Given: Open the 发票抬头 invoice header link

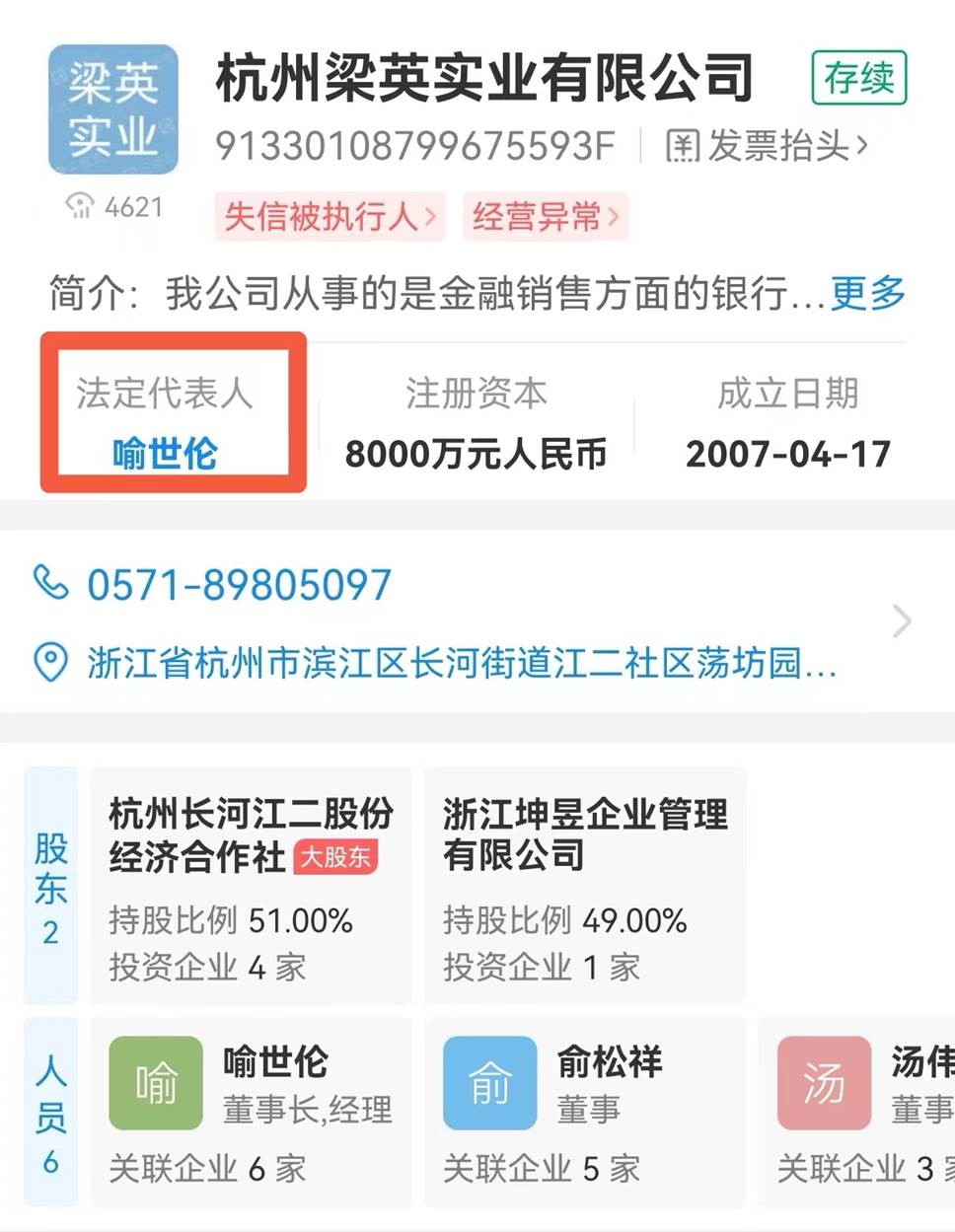Looking at the screenshot, I should [768, 146].
